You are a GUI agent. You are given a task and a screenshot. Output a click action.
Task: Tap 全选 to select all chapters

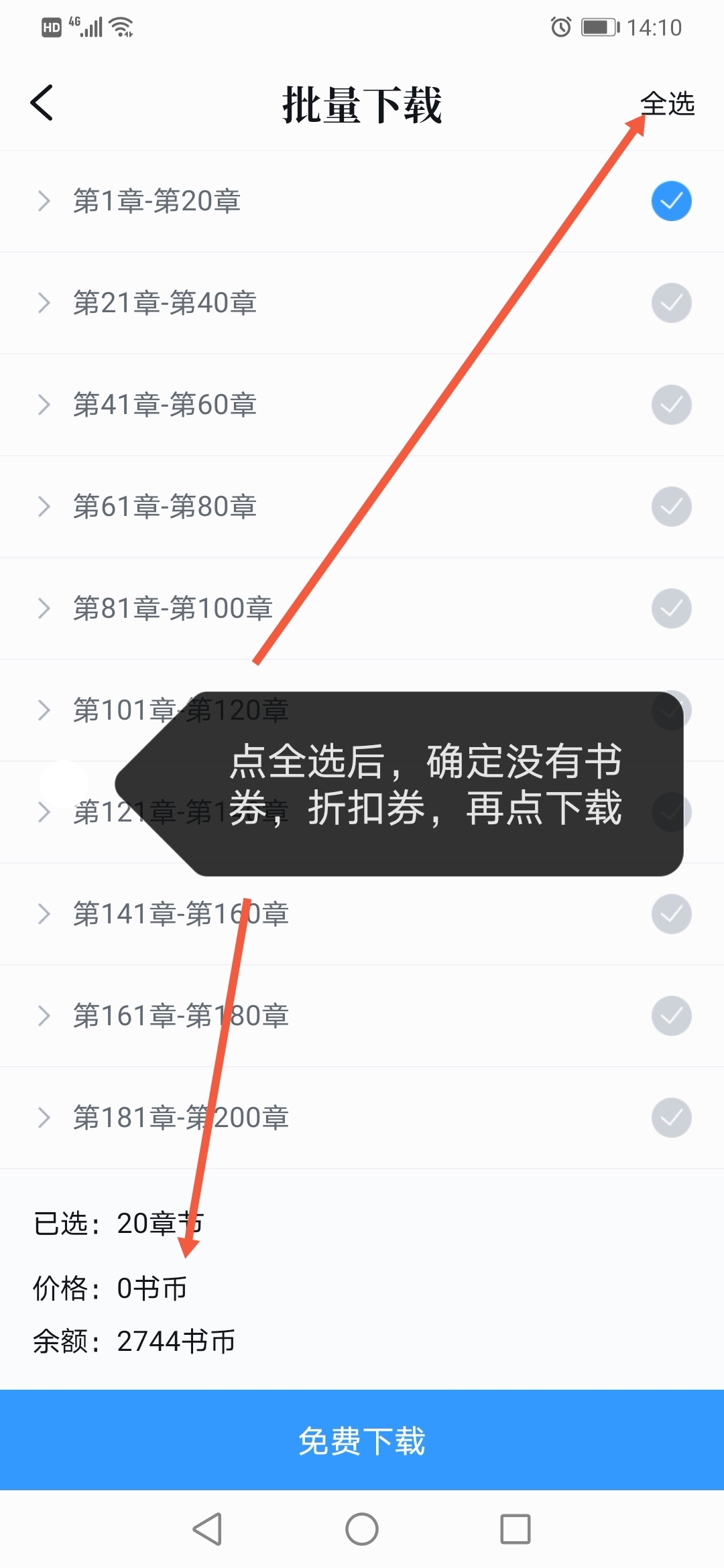tap(667, 104)
